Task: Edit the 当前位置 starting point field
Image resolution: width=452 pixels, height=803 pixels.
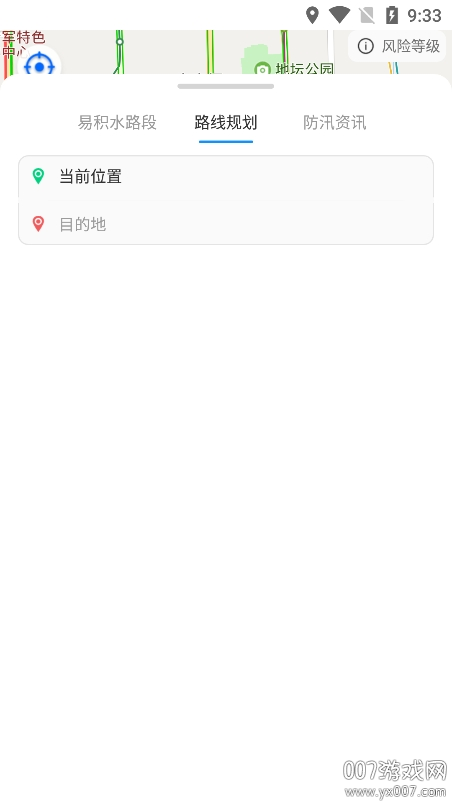Action: click(x=226, y=177)
